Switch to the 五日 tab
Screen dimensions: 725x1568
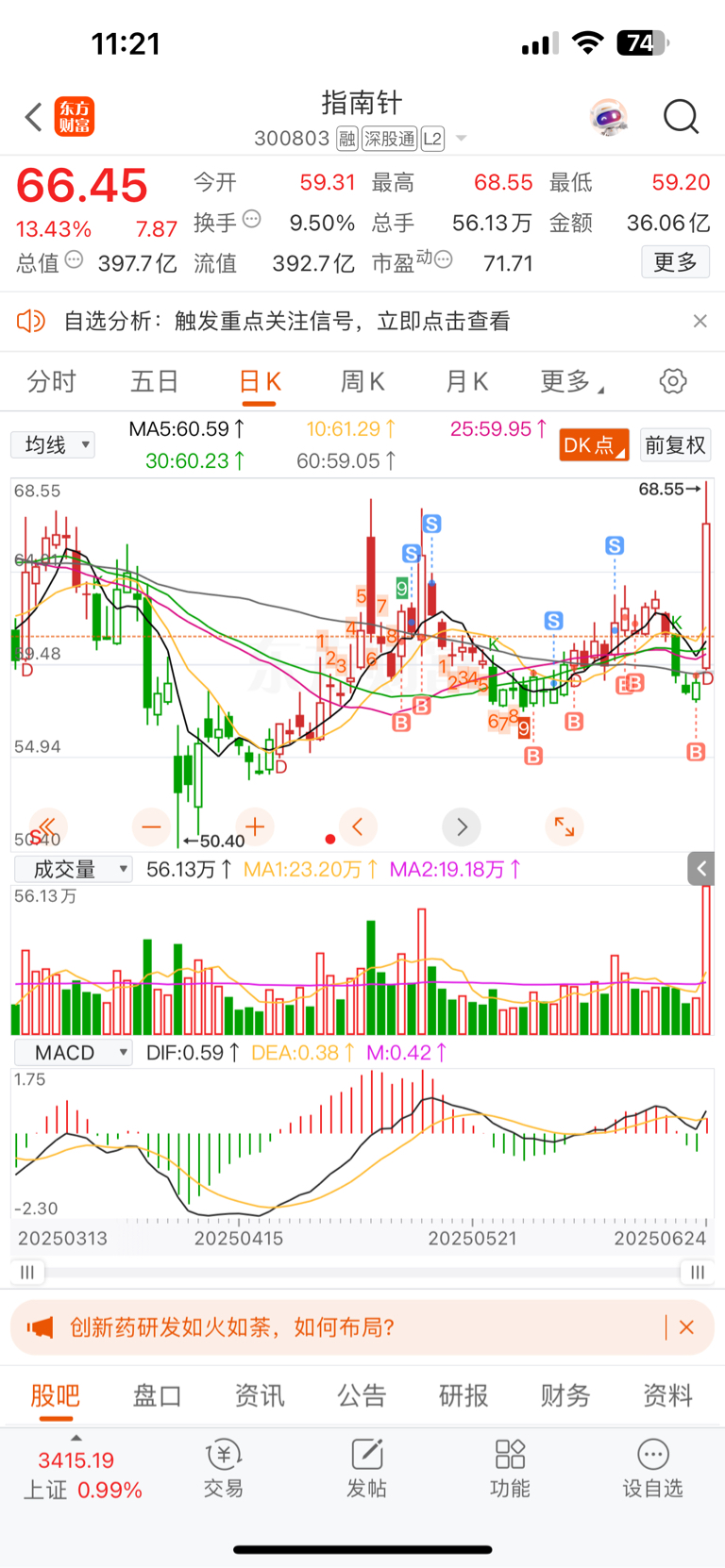click(x=155, y=382)
